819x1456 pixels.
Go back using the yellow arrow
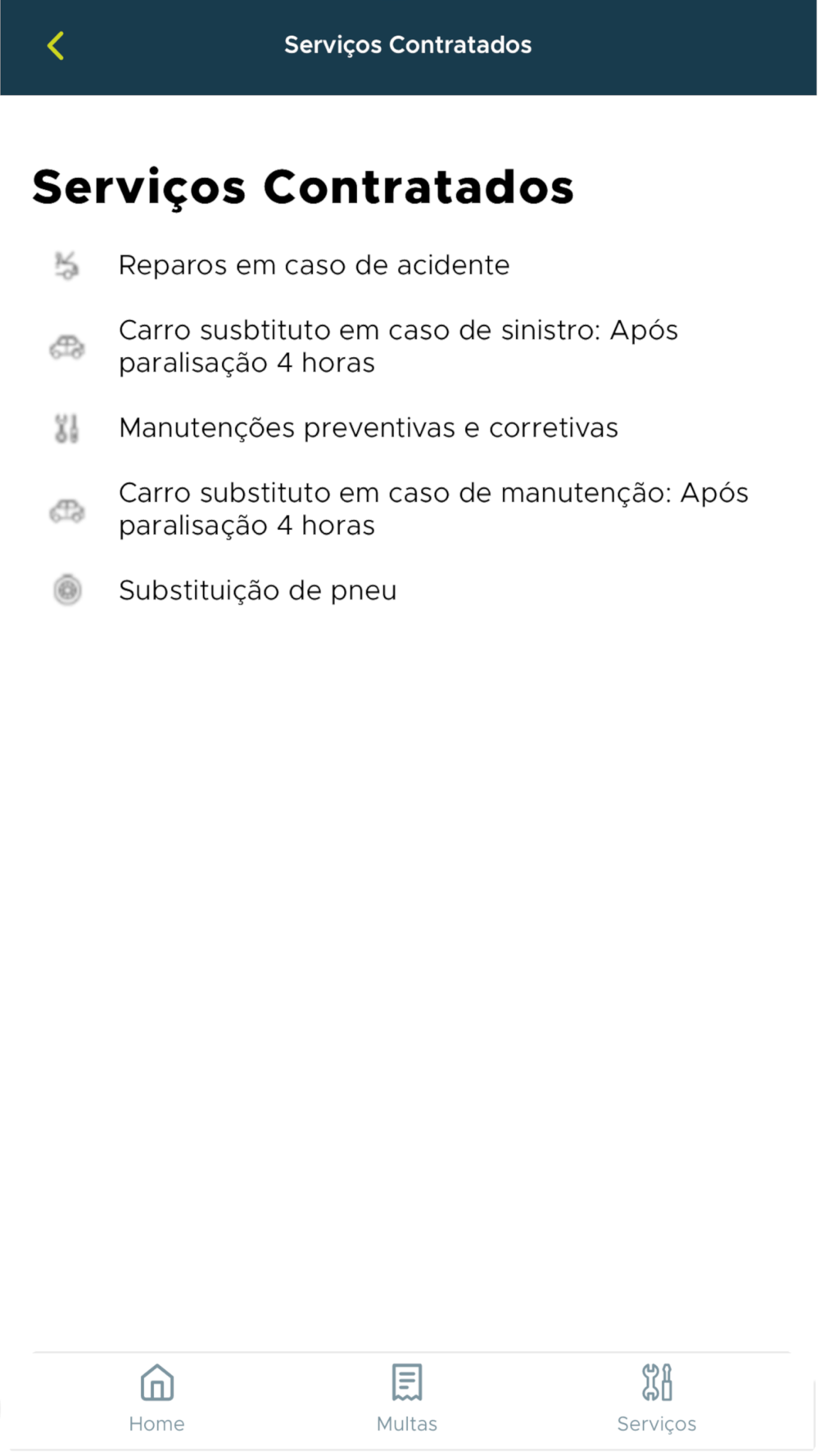click(x=56, y=46)
